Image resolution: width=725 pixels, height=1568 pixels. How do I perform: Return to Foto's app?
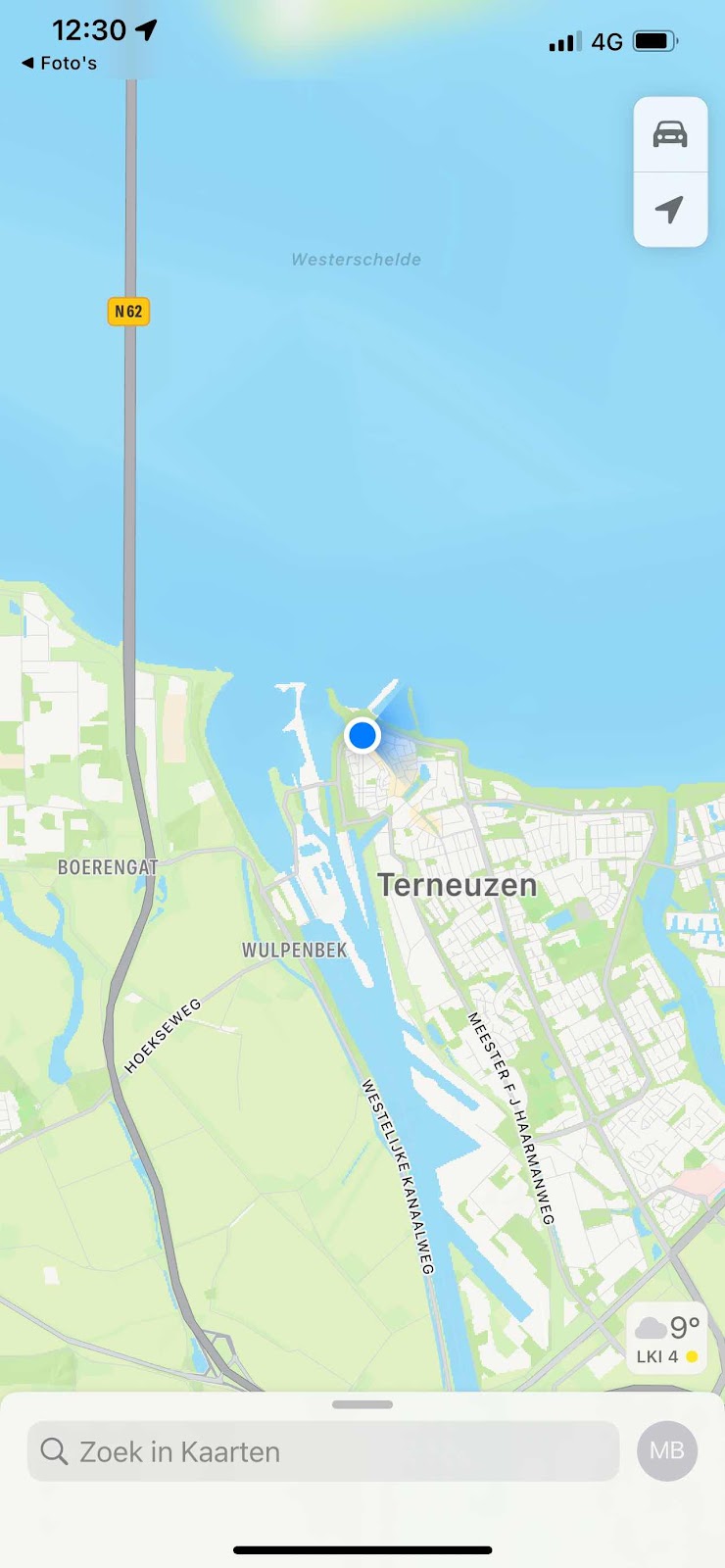click(x=59, y=63)
